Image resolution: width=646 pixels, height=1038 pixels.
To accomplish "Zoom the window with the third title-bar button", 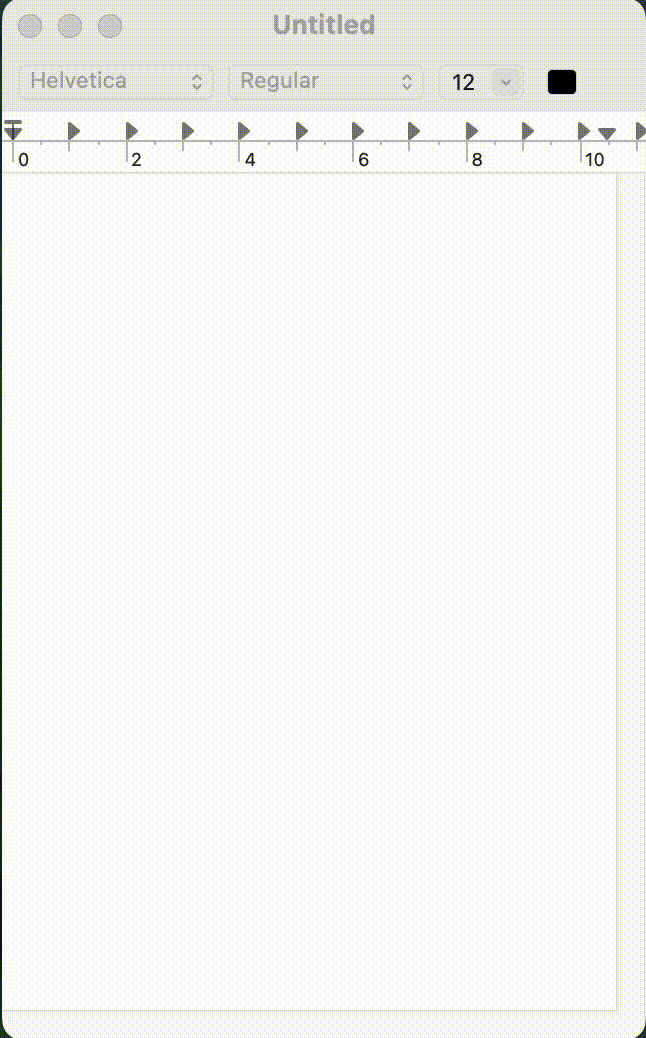I will coord(109,26).
